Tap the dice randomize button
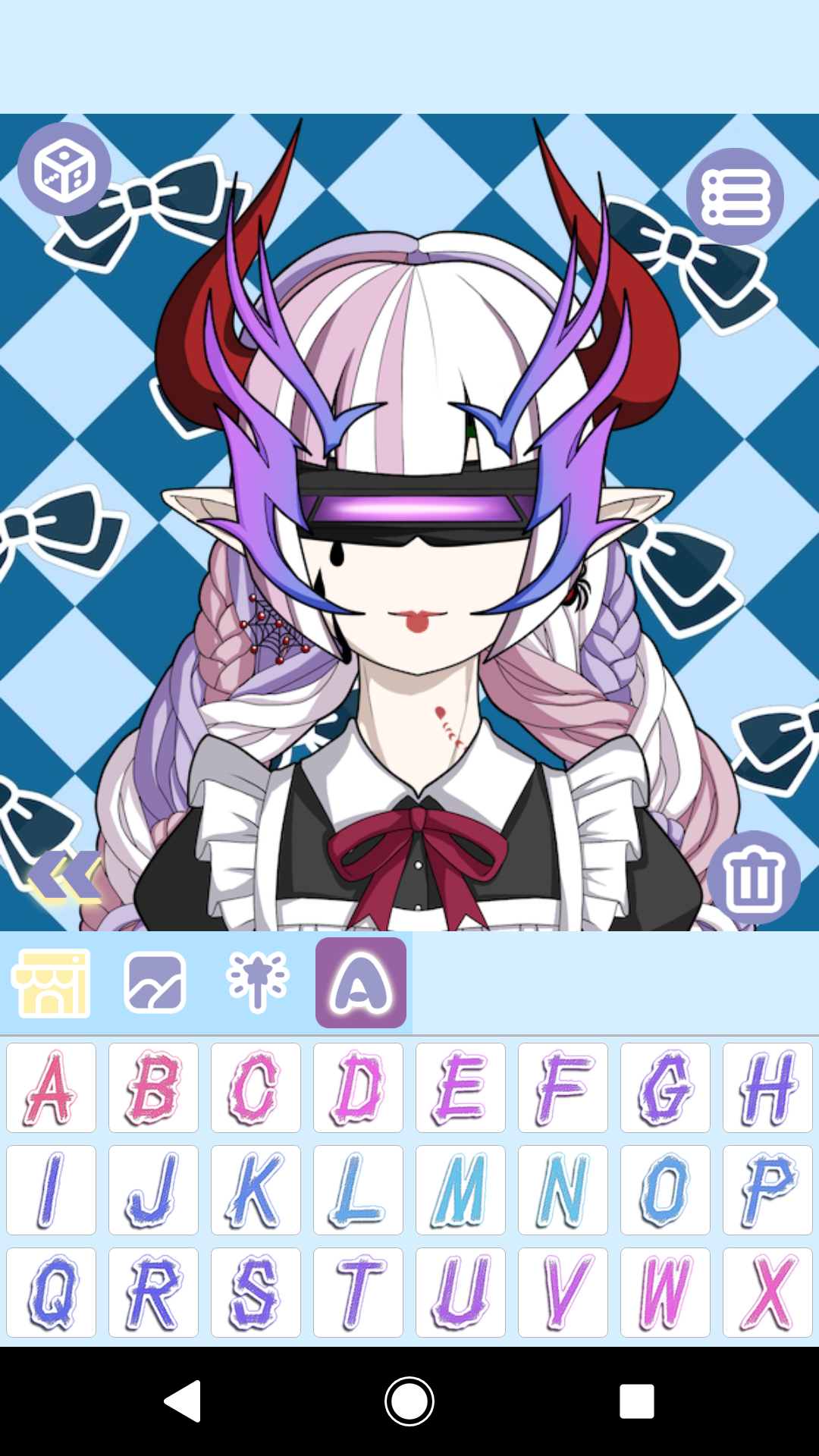Image resolution: width=819 pixels, height=1456 pixels. pos(64,169)
